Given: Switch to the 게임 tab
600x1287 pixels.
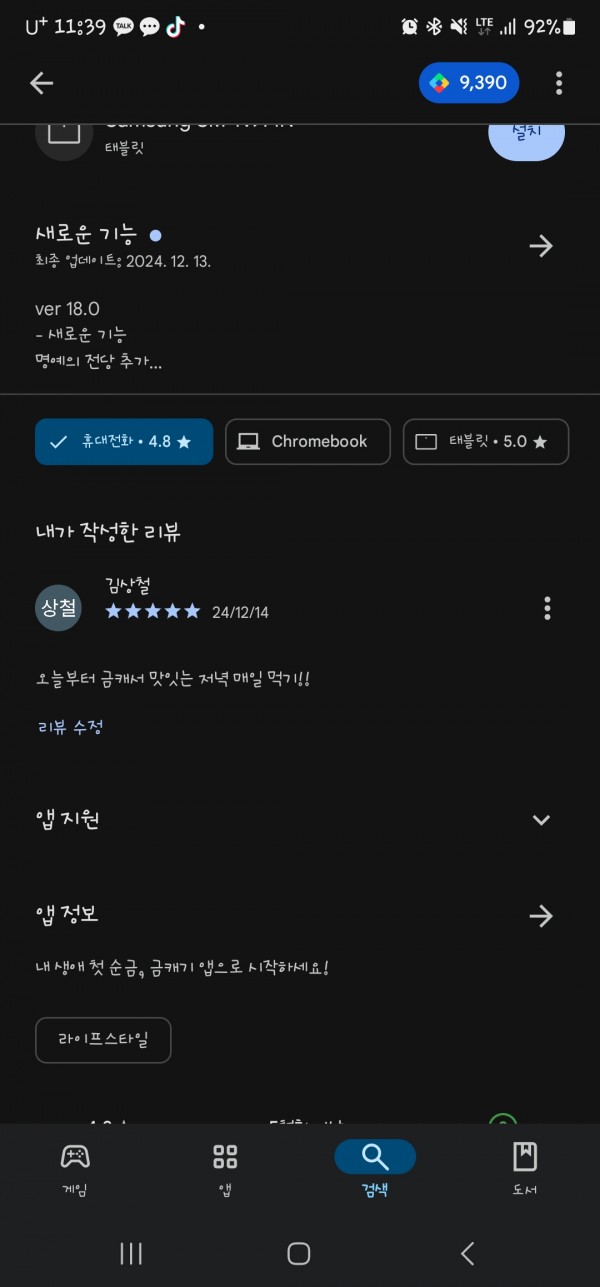Looking at the screenshot, I should (x=75, y=1168).
